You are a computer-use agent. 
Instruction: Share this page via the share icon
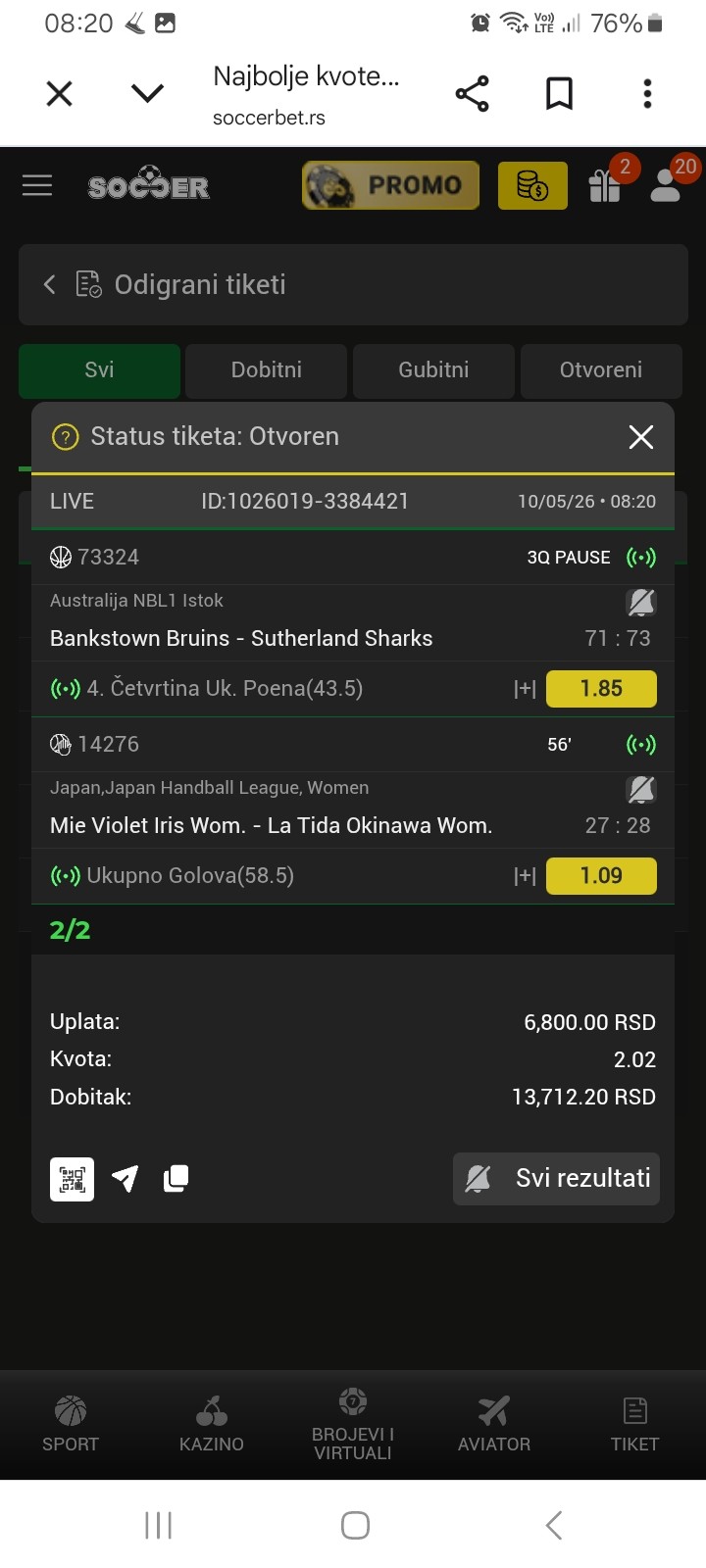point(472,94)
